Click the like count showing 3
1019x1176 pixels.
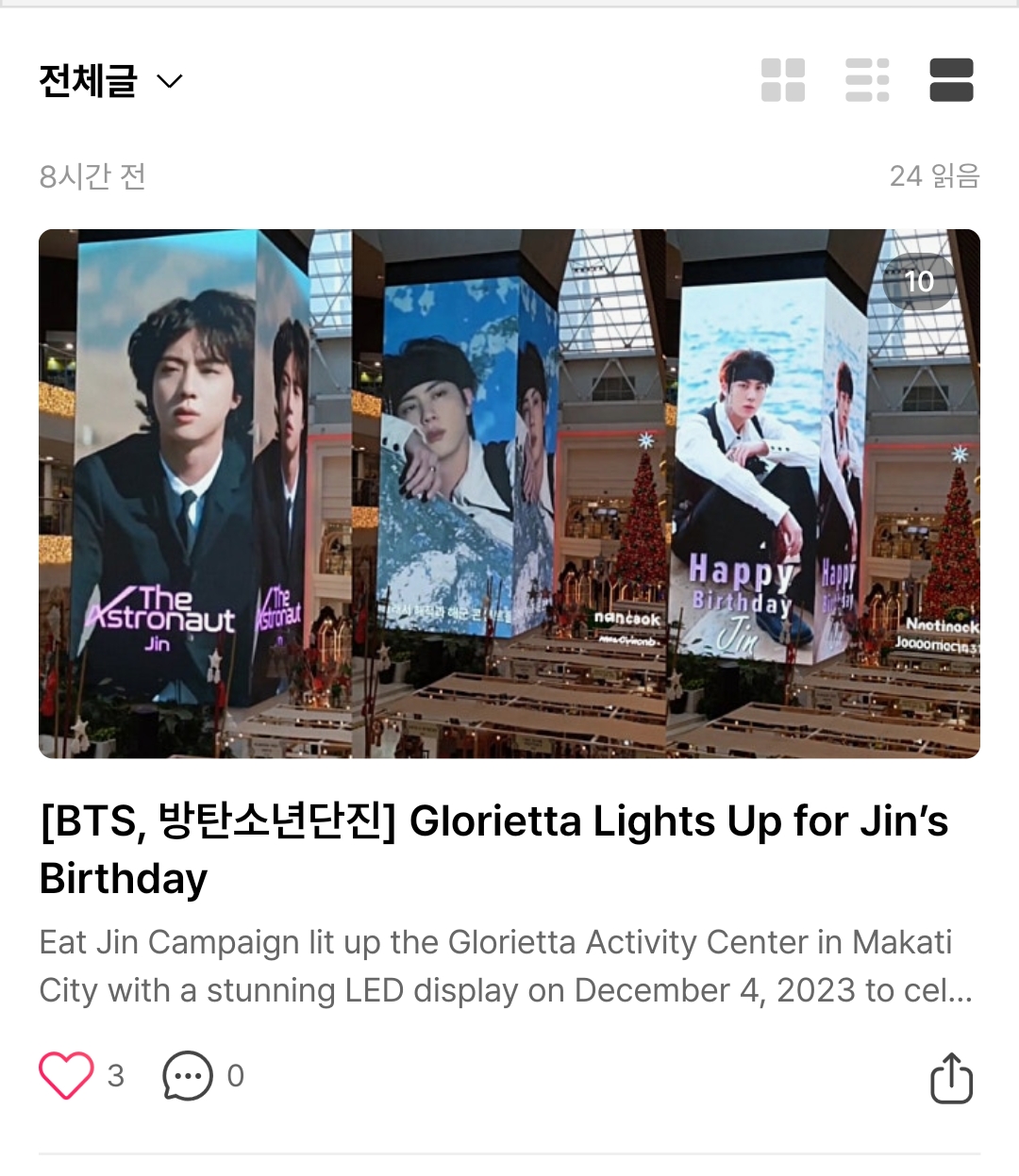tap(115, 1075)
